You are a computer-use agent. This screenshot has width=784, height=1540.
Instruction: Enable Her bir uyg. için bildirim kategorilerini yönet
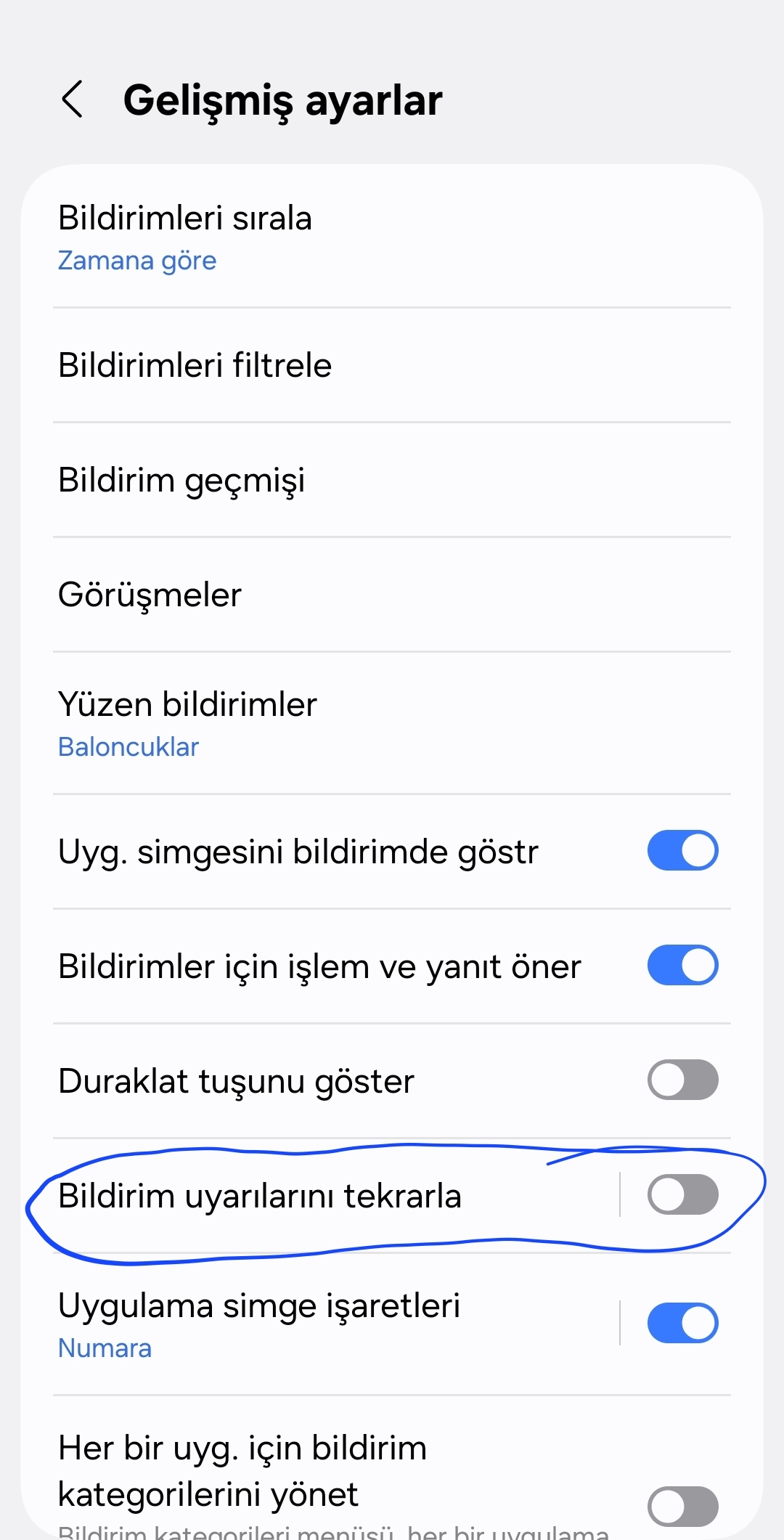682,1507
